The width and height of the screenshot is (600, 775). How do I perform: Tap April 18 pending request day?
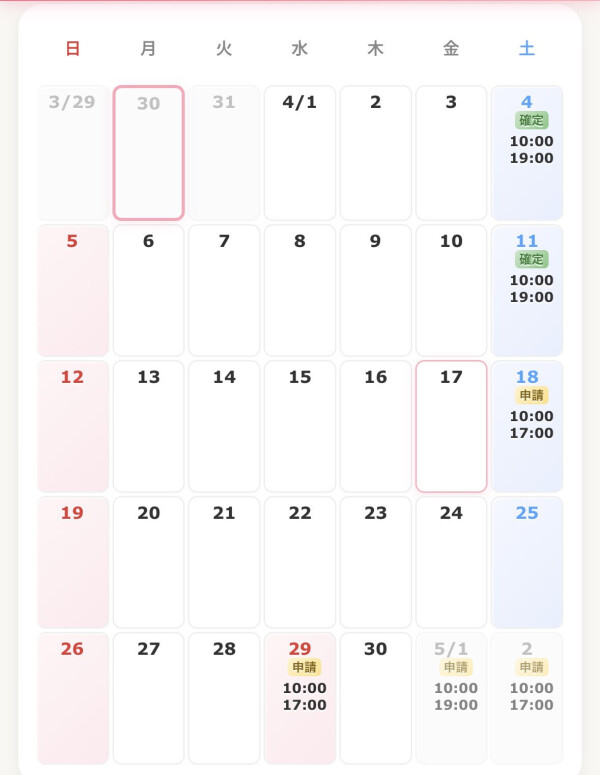(526, 426)
